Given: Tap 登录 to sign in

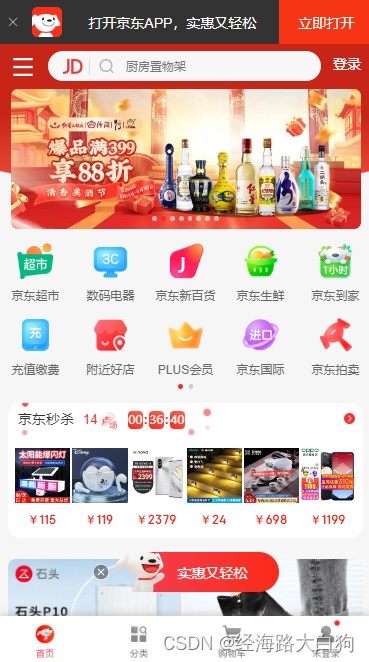Looking at the screenshot, I should point(347,64).
